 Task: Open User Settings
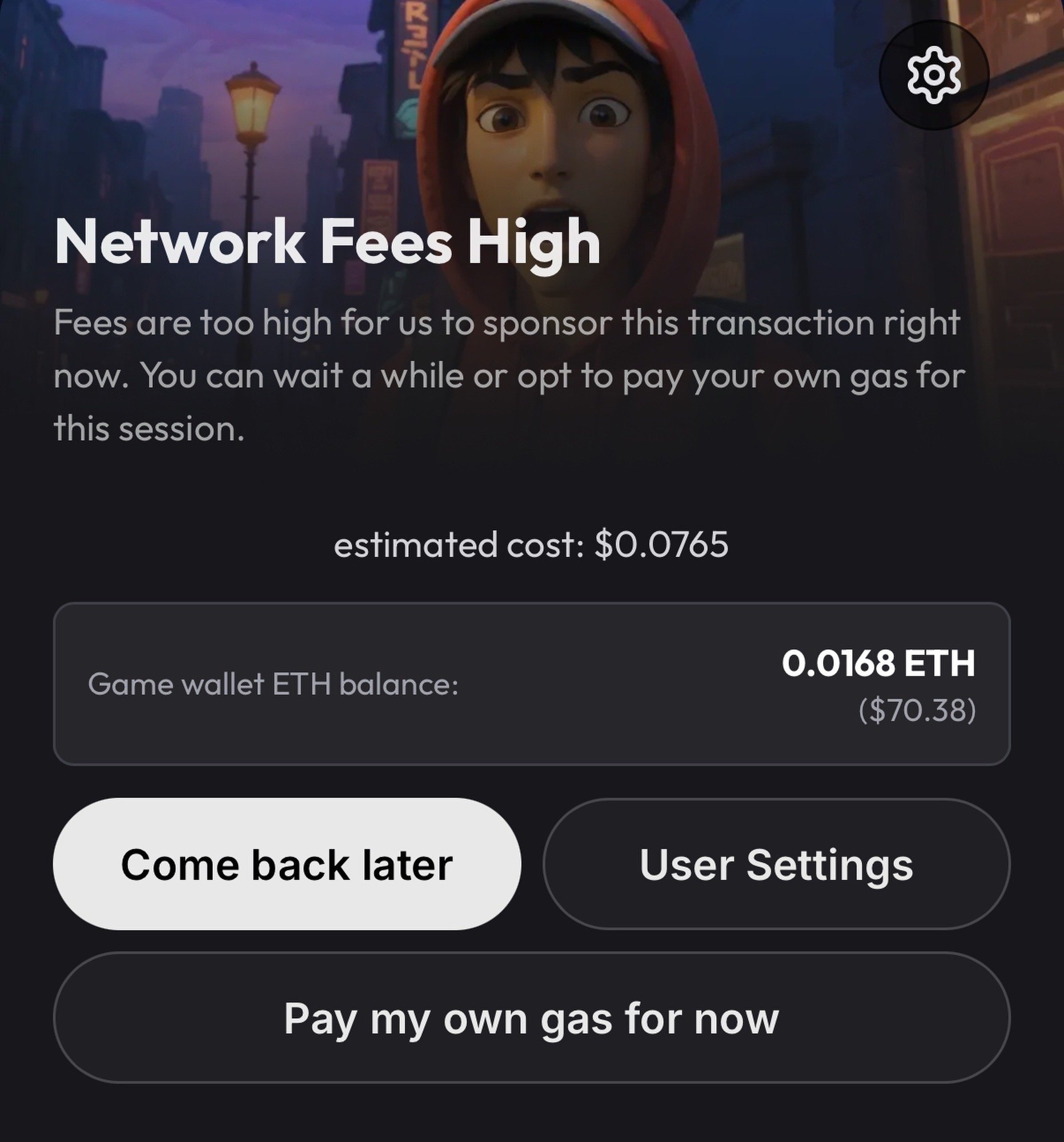(x=776, y=863)
